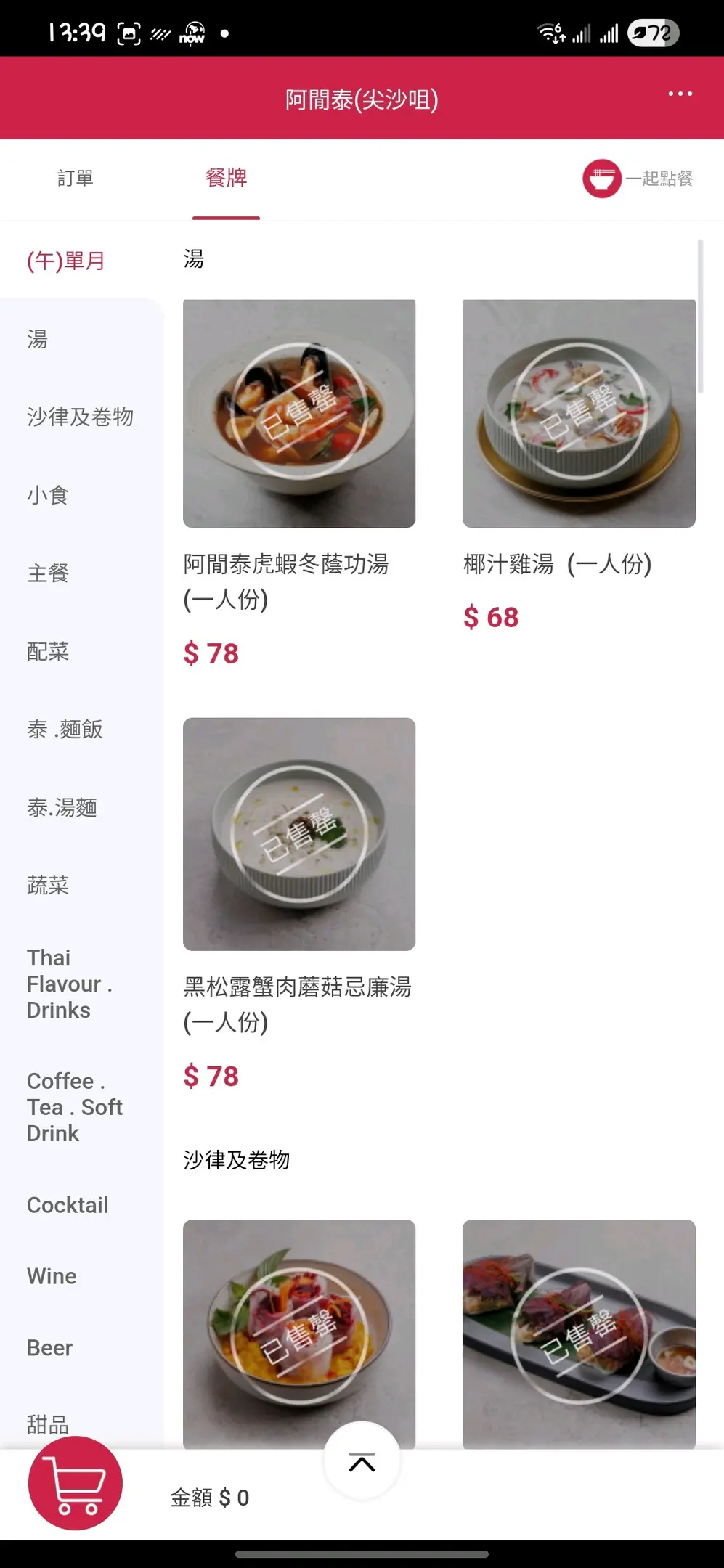Viewport: 724px width, 1568px height.
Task: Select the 配菜 category
Action: (x=48, y=651)
